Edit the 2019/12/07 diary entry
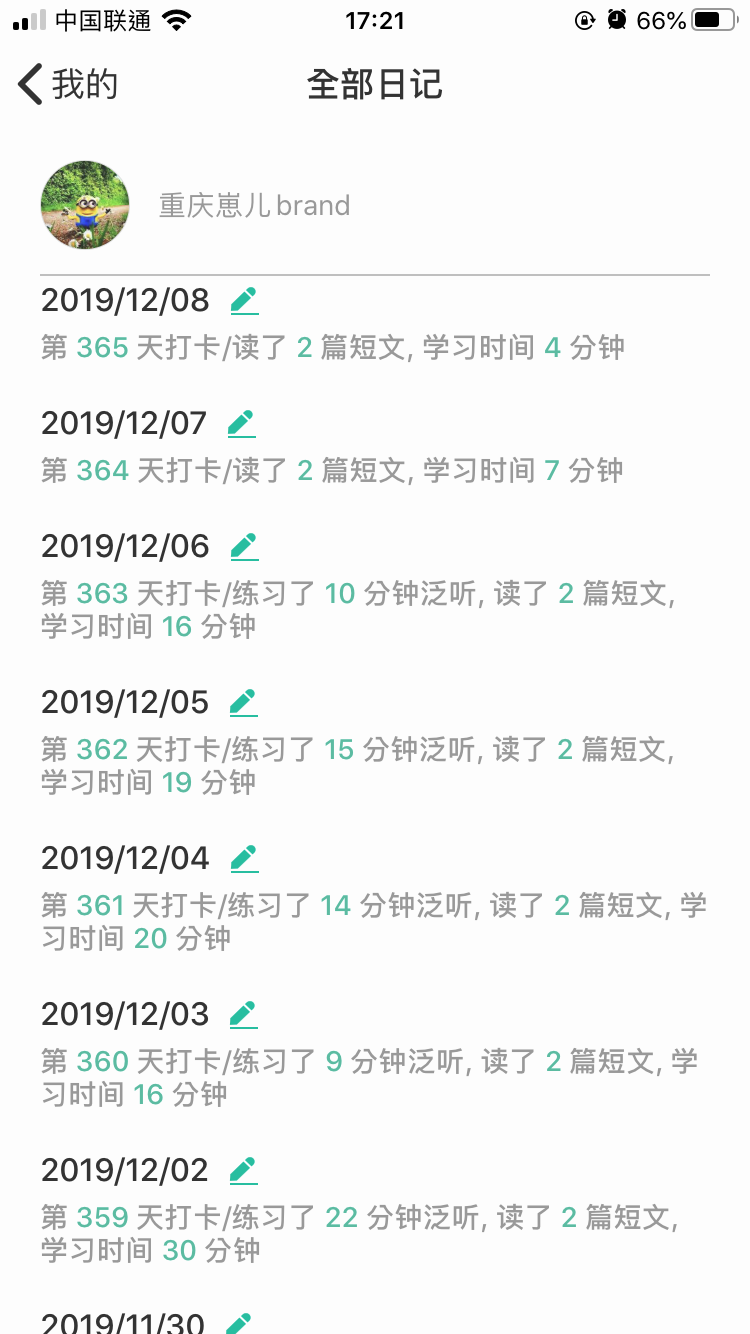The image size is (750, 1334). coord(243,423)
